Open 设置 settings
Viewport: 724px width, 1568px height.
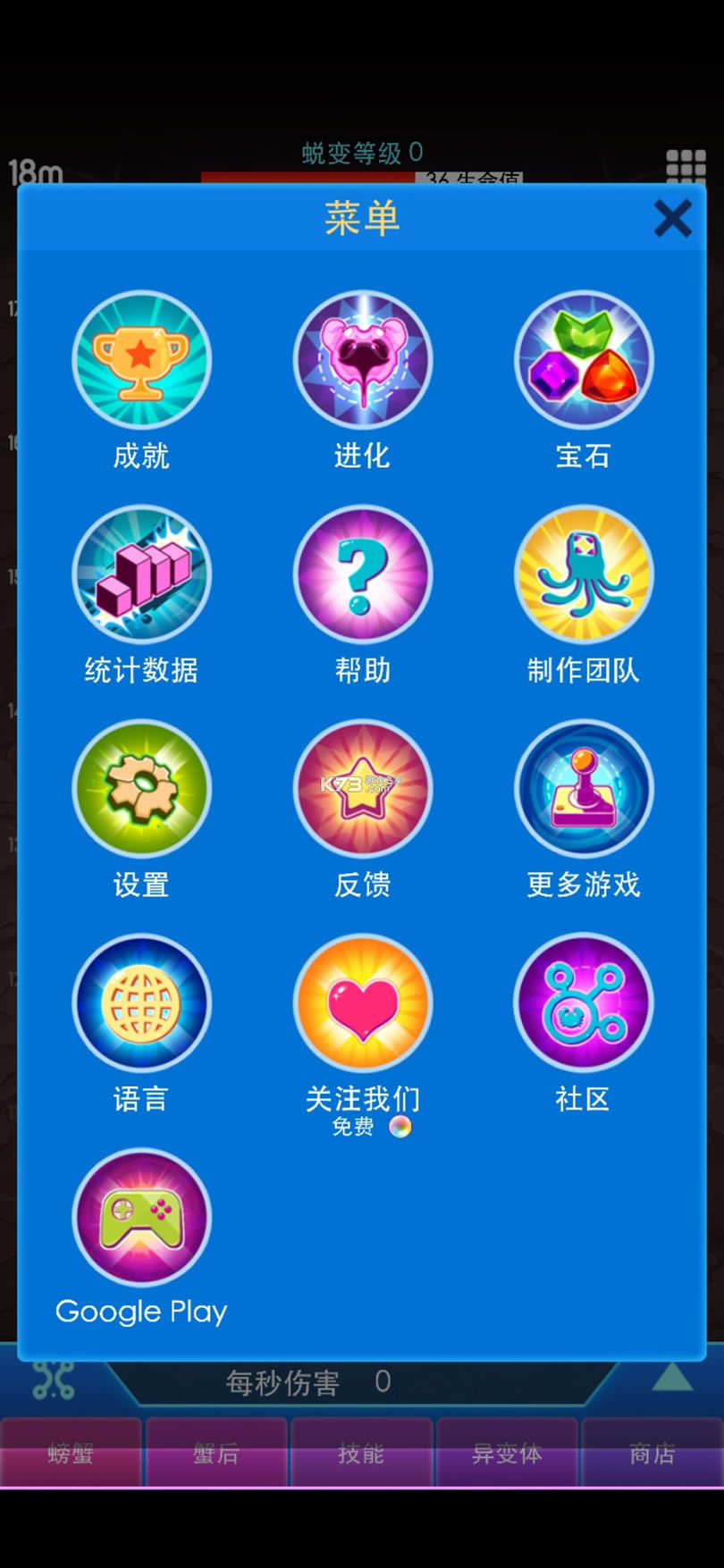[x=141, y=789]
